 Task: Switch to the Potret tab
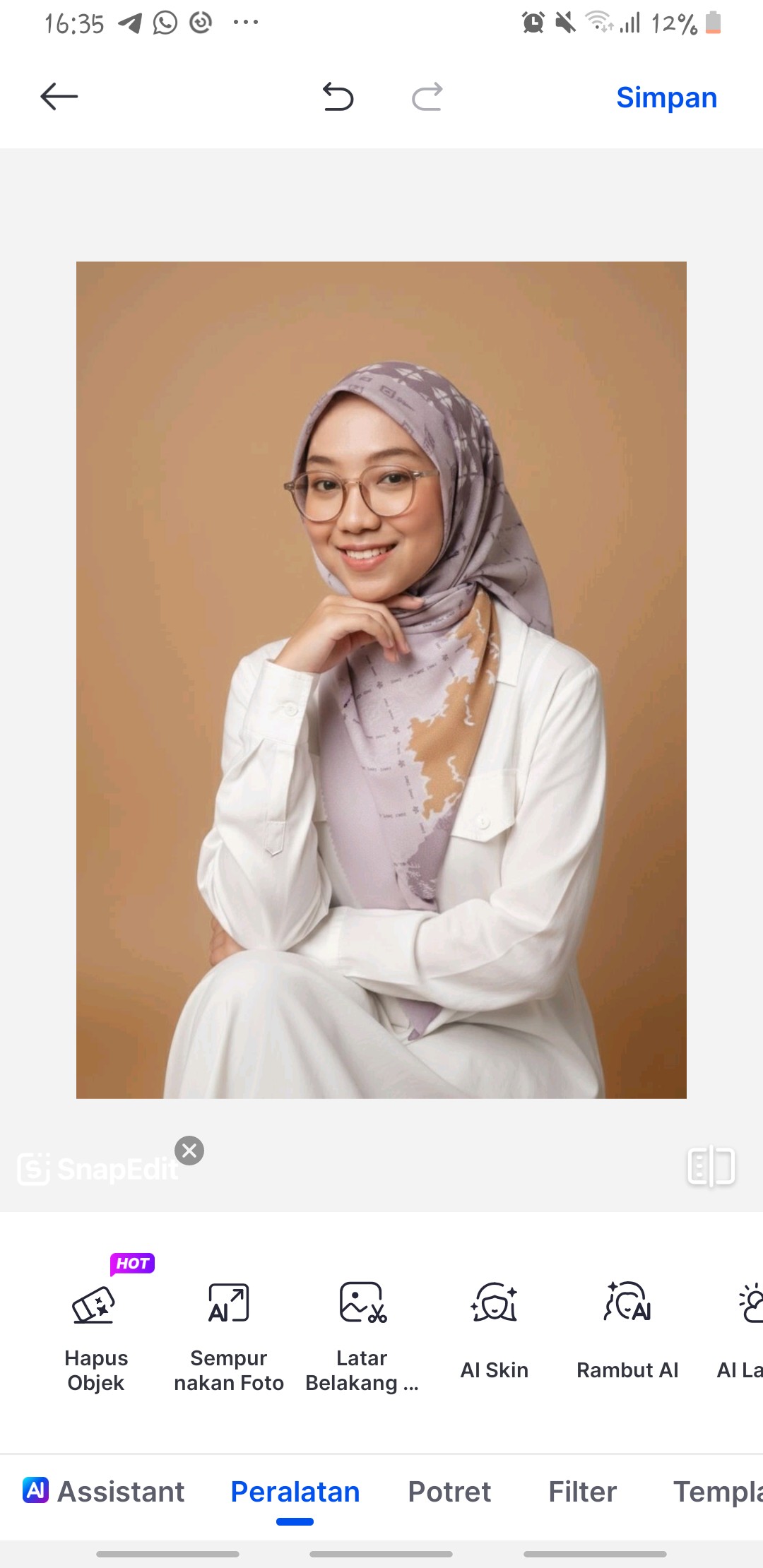(449, 1492)
